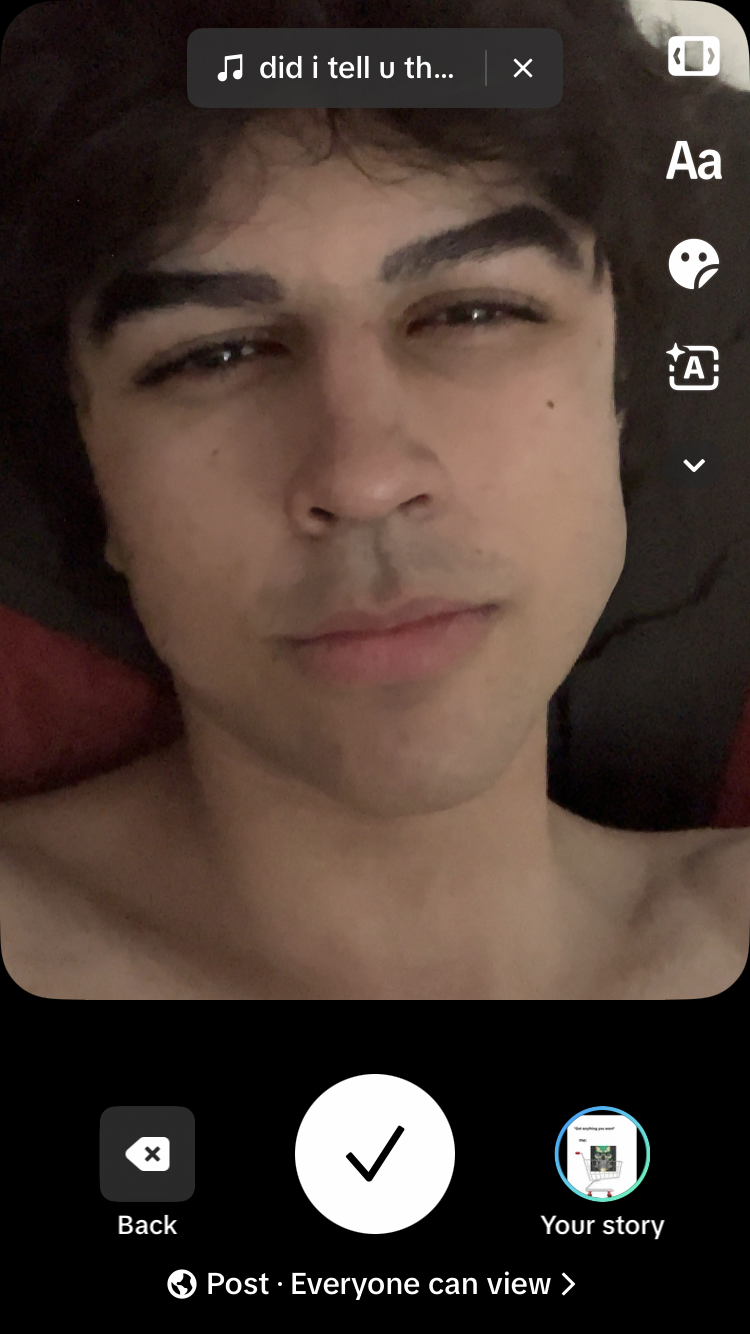
Task: Confirm the photo with the checkmark button
Action: (x=375, y=1154)
